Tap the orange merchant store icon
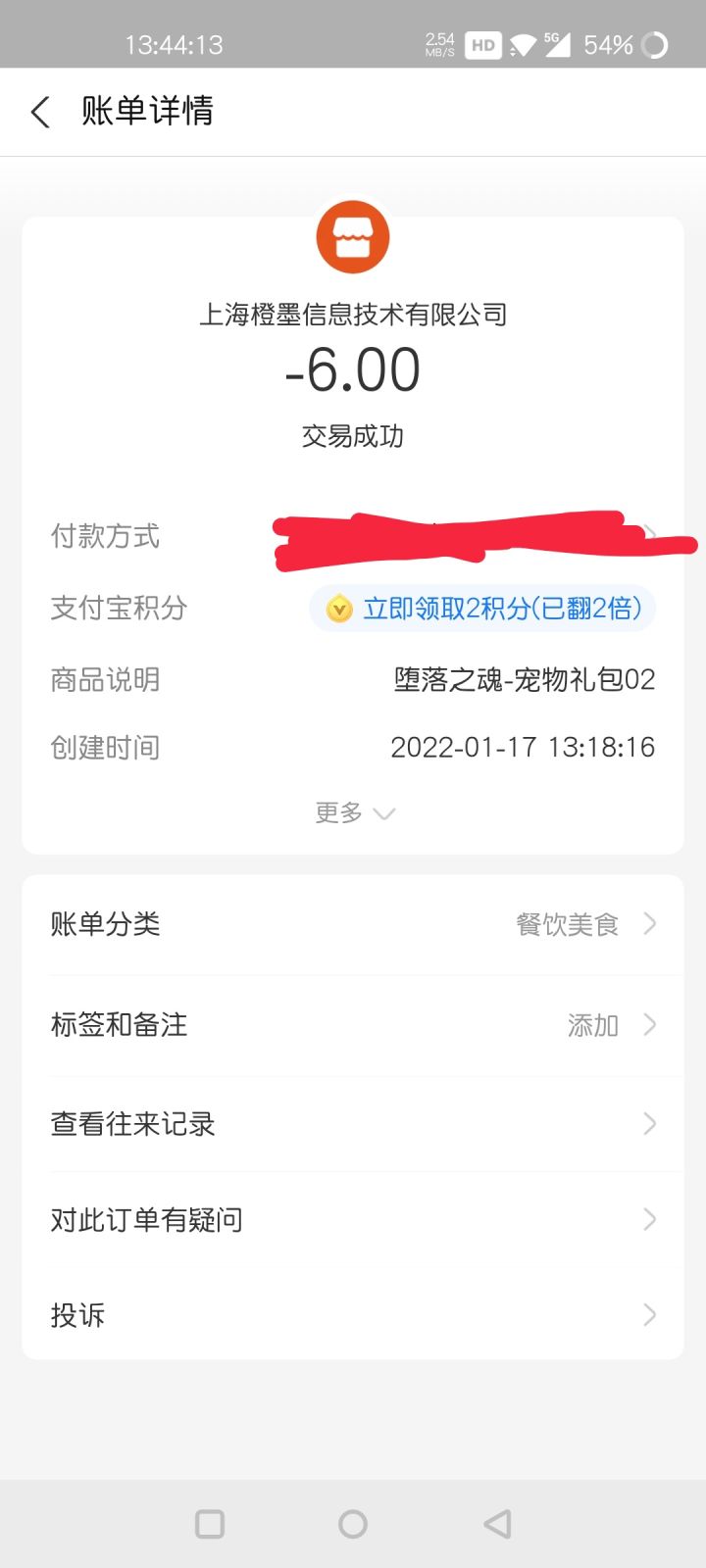This screenshot has height=1568, width=706. click(x=352, y=236)
